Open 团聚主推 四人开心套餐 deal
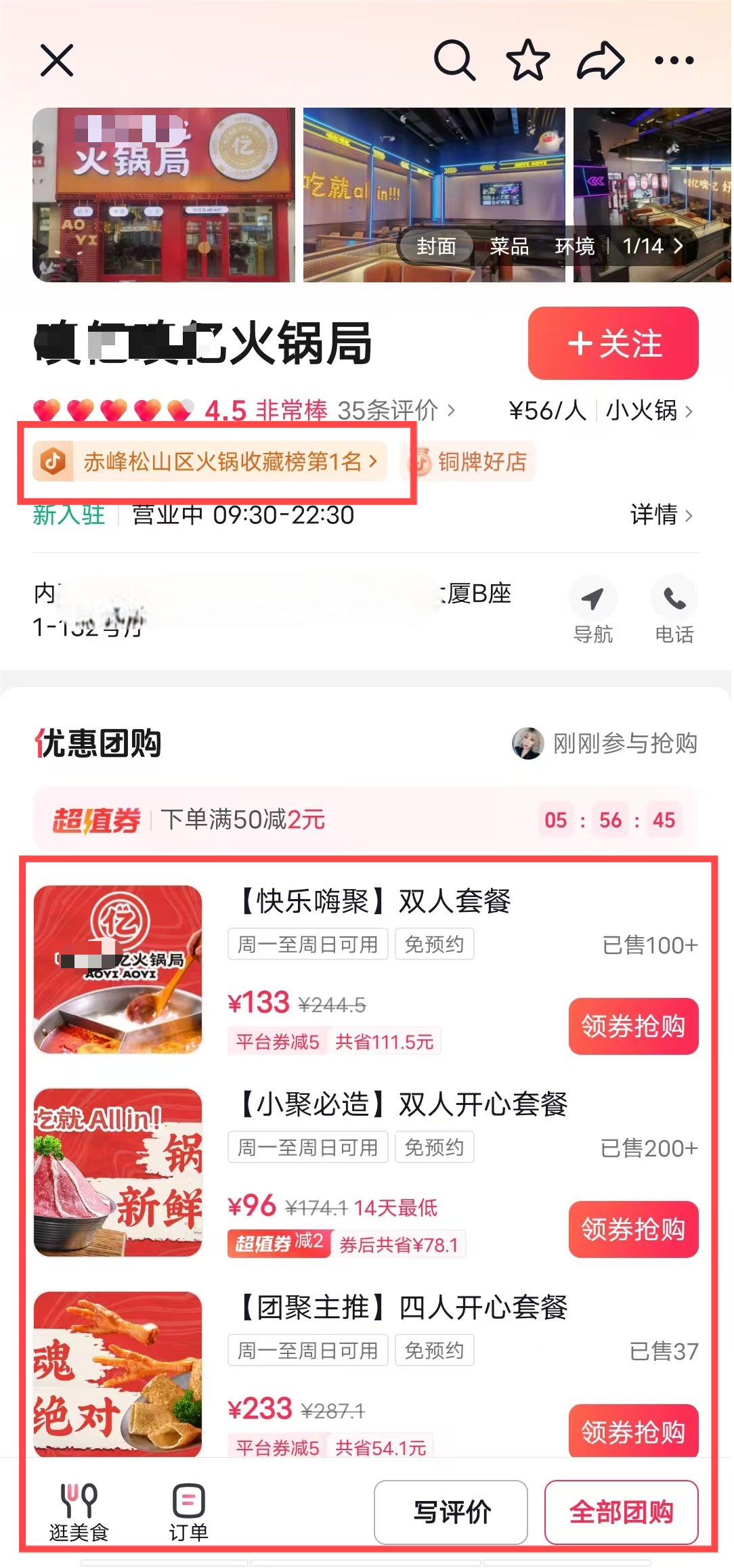734x1568 pixels. pos(404,1308)
